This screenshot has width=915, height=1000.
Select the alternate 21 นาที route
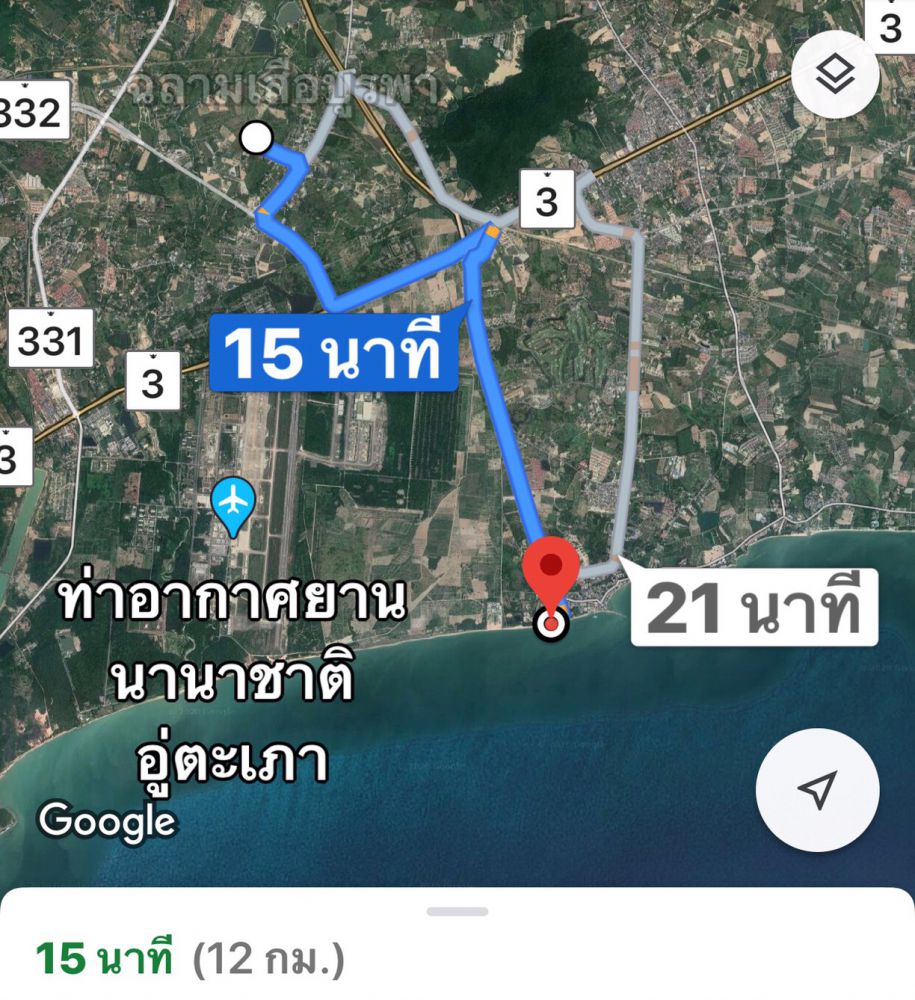tap(753, 607)
